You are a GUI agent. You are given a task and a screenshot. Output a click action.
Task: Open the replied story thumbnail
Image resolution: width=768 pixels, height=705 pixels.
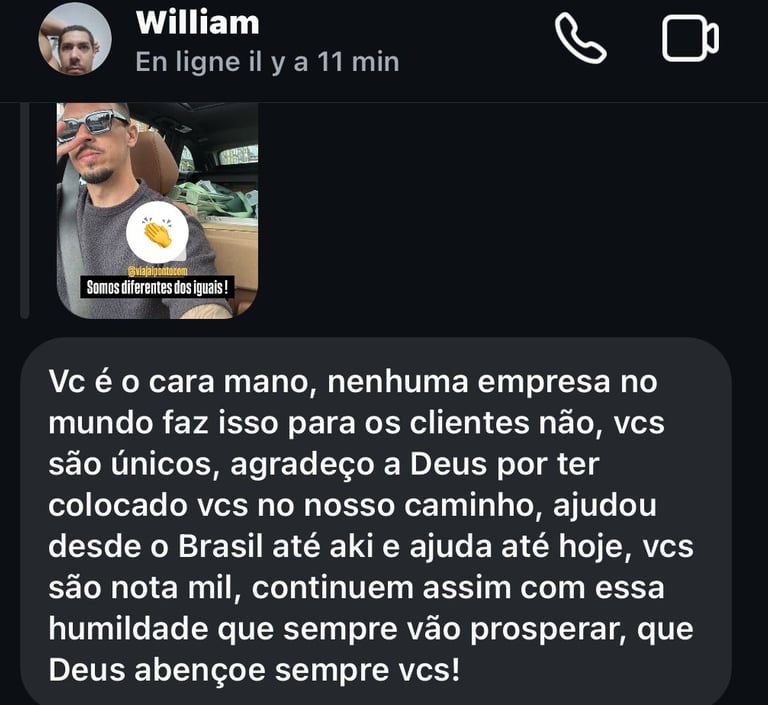pos(157,210)
